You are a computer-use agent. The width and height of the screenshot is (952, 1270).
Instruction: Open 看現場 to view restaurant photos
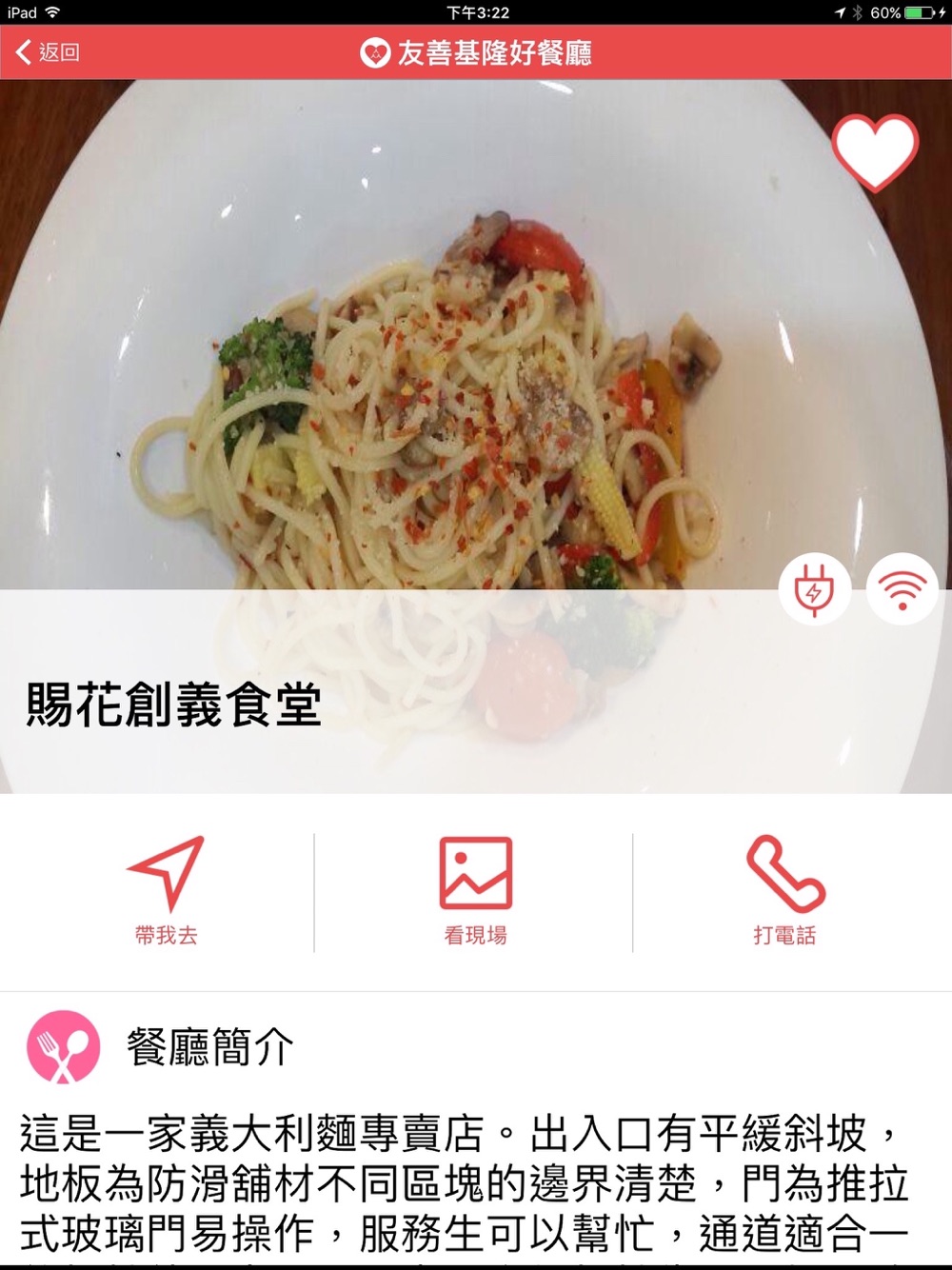click(x=475, y=891)
